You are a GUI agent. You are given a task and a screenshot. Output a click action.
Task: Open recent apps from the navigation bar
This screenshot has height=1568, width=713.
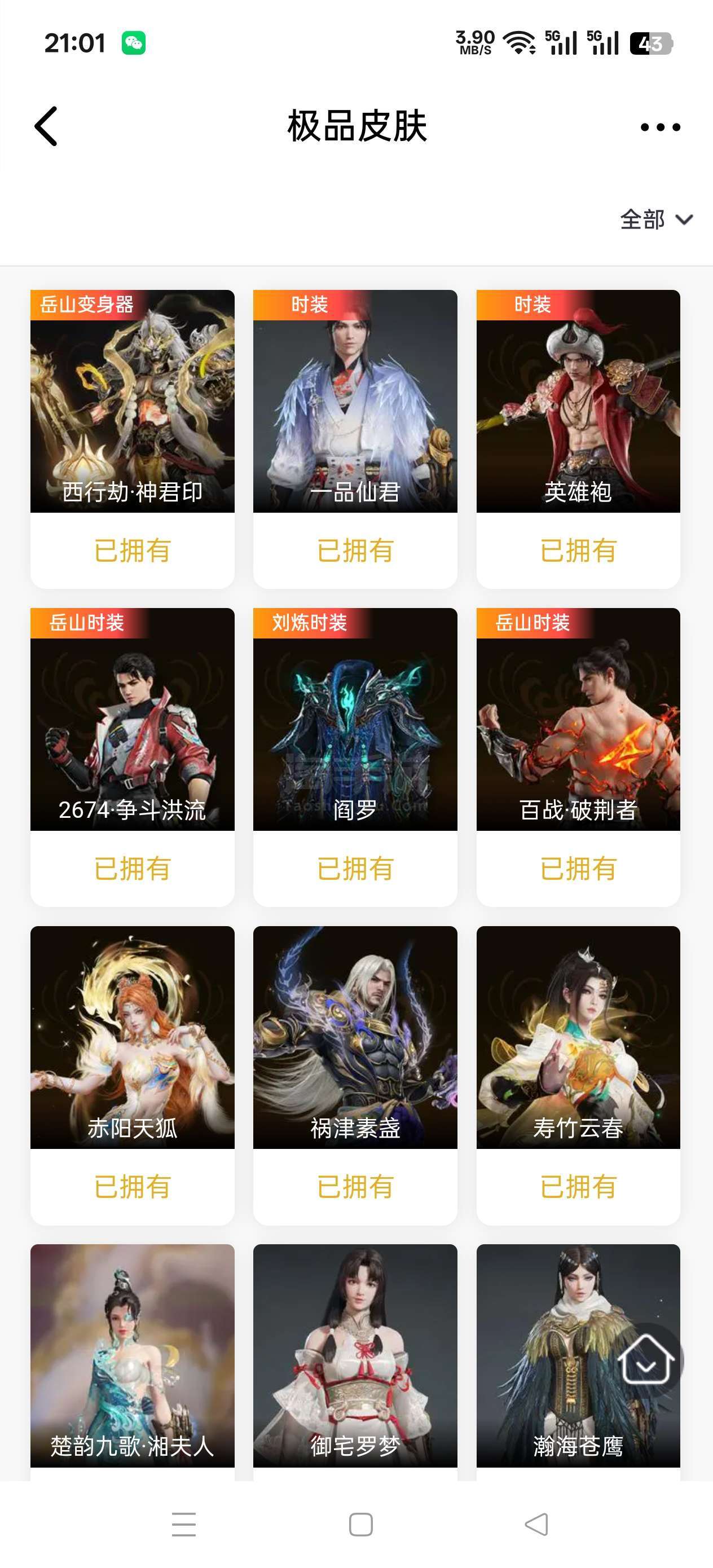[x=183, y=1524]
